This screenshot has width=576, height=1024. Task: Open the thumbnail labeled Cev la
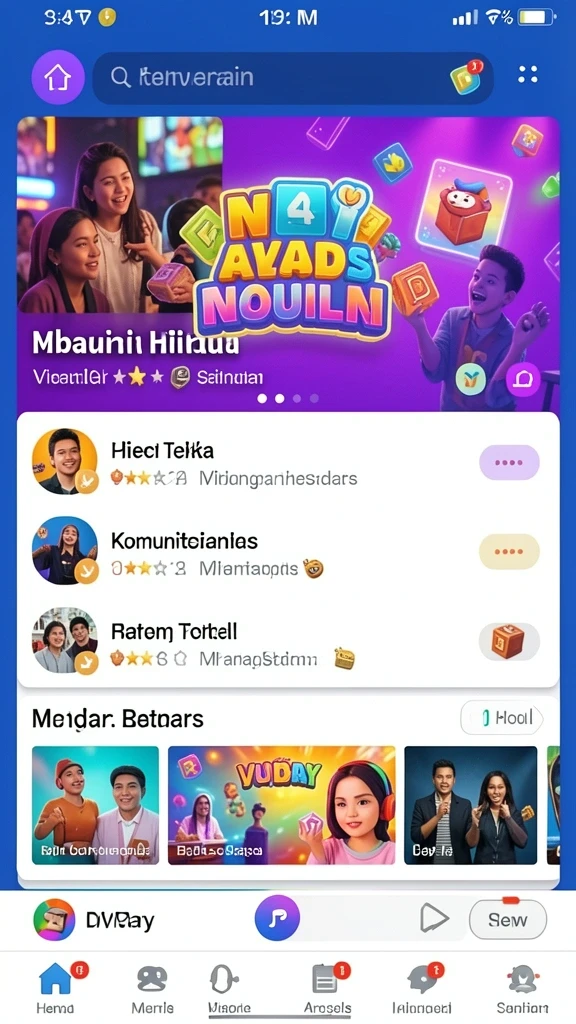pyautogui.click(x=471, y=805)
